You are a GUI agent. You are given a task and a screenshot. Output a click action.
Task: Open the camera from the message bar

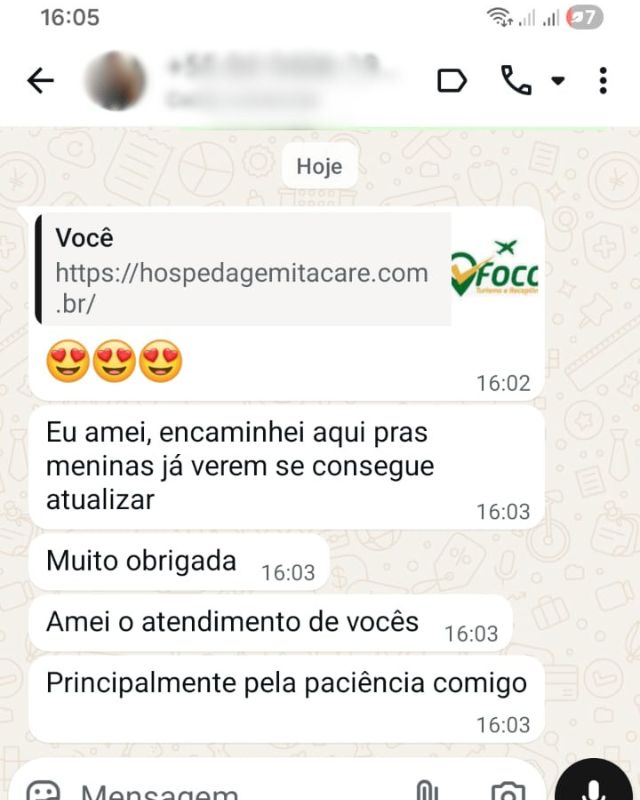(508, 792)
